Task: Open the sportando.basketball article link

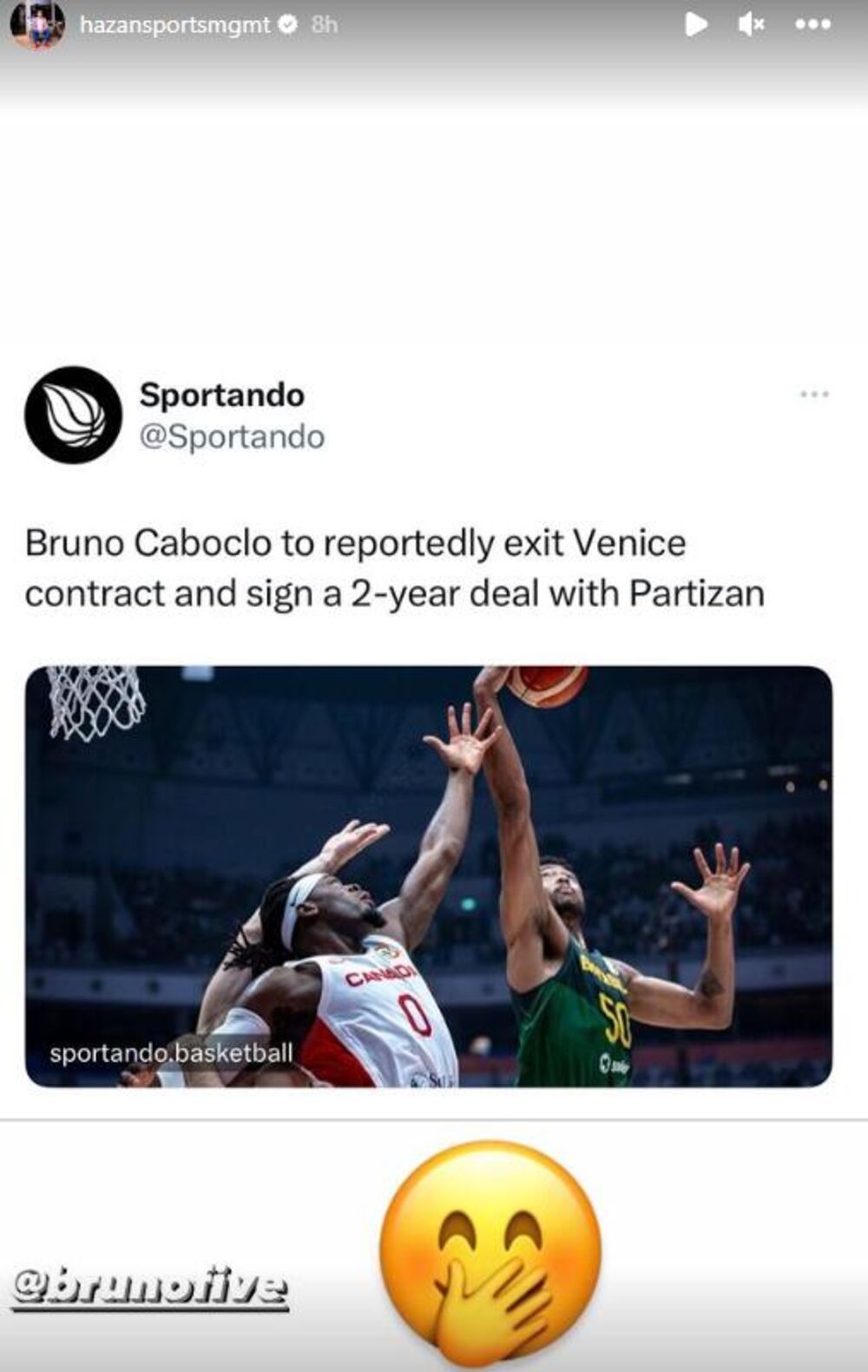Action: (x=174, y=1055)
